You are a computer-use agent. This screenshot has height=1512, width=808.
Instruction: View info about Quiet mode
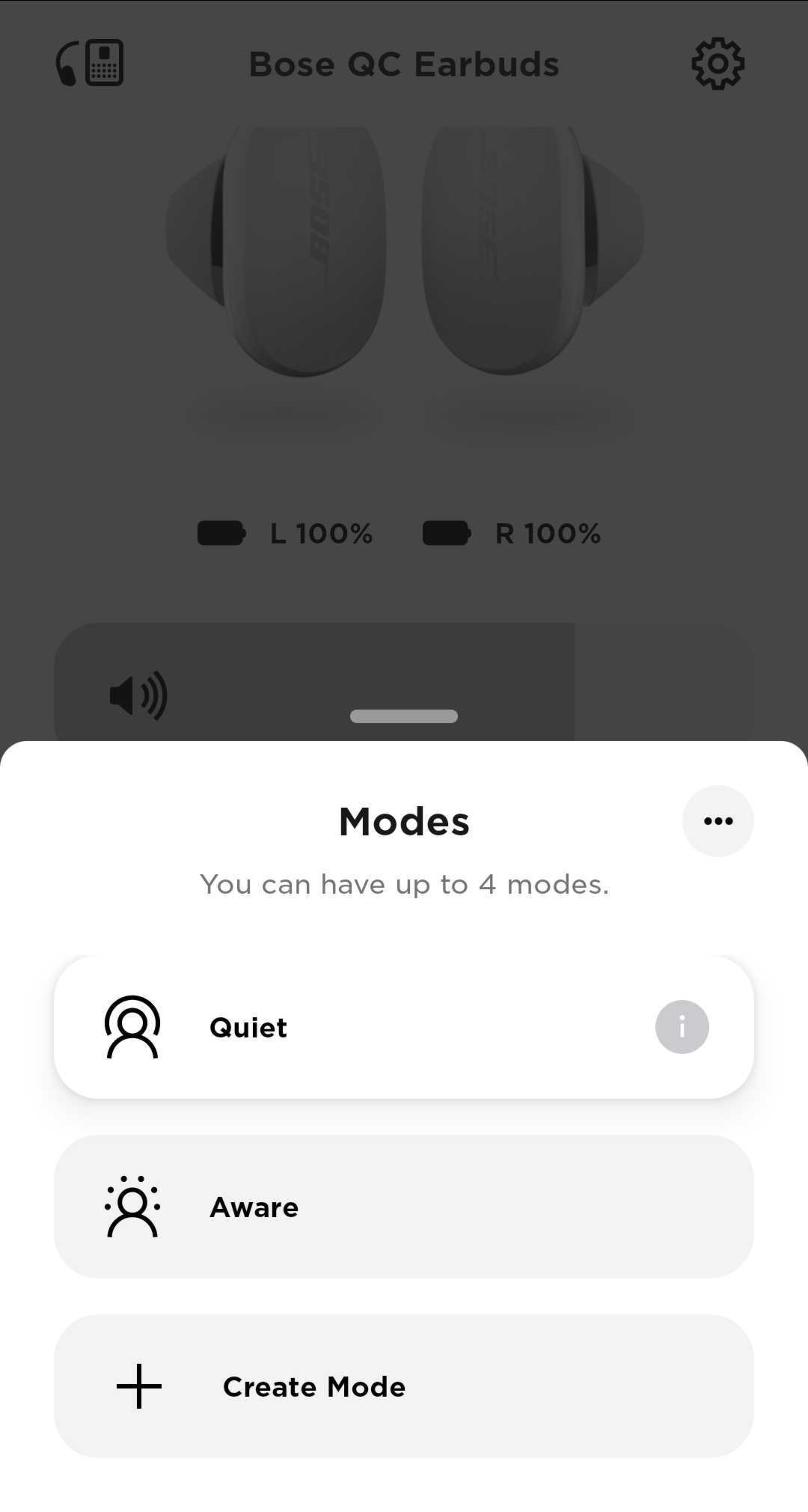point(681,1027)
